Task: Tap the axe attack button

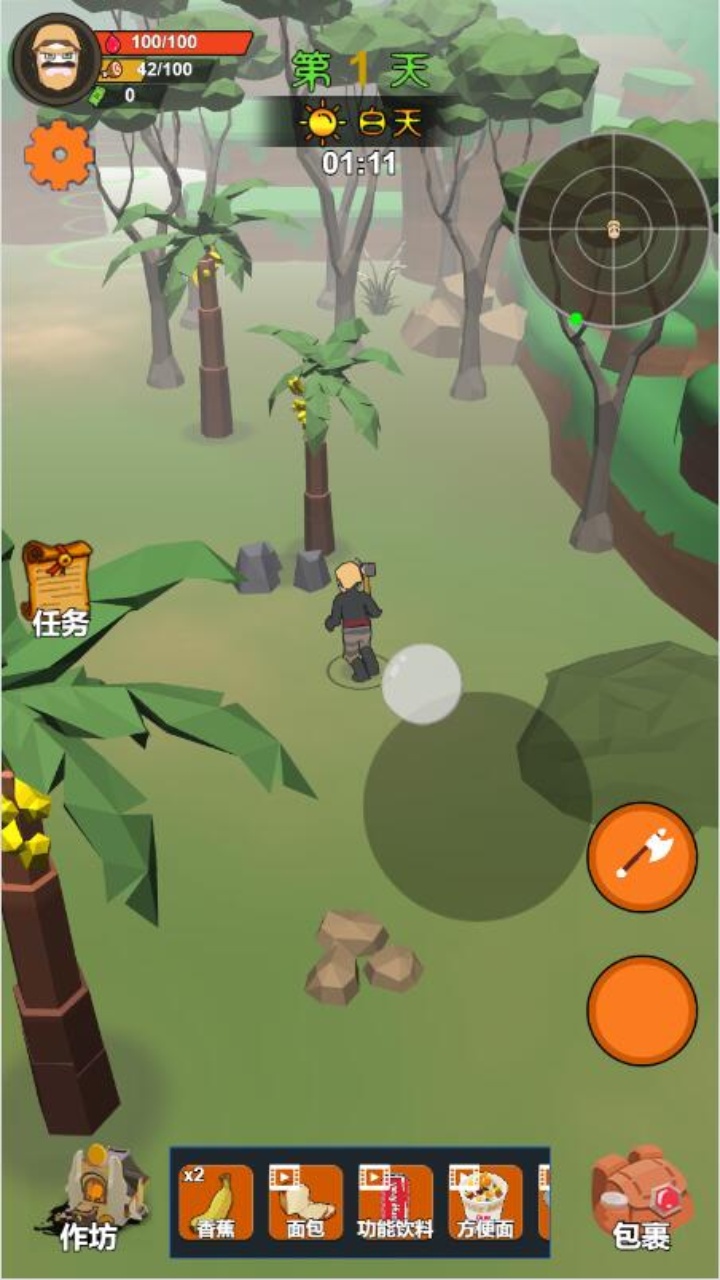Action: pos(642,857)
